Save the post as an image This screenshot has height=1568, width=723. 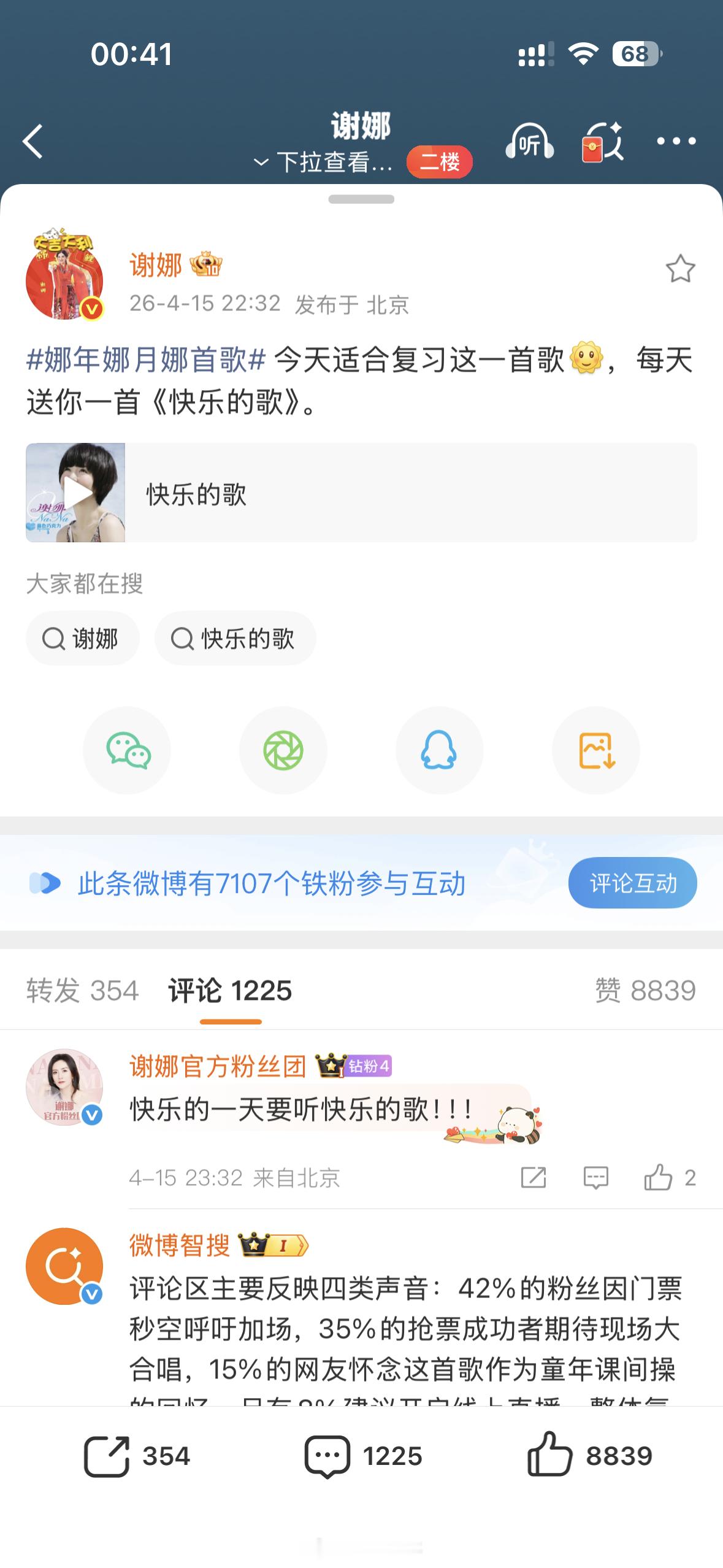(x=595, y=750)
